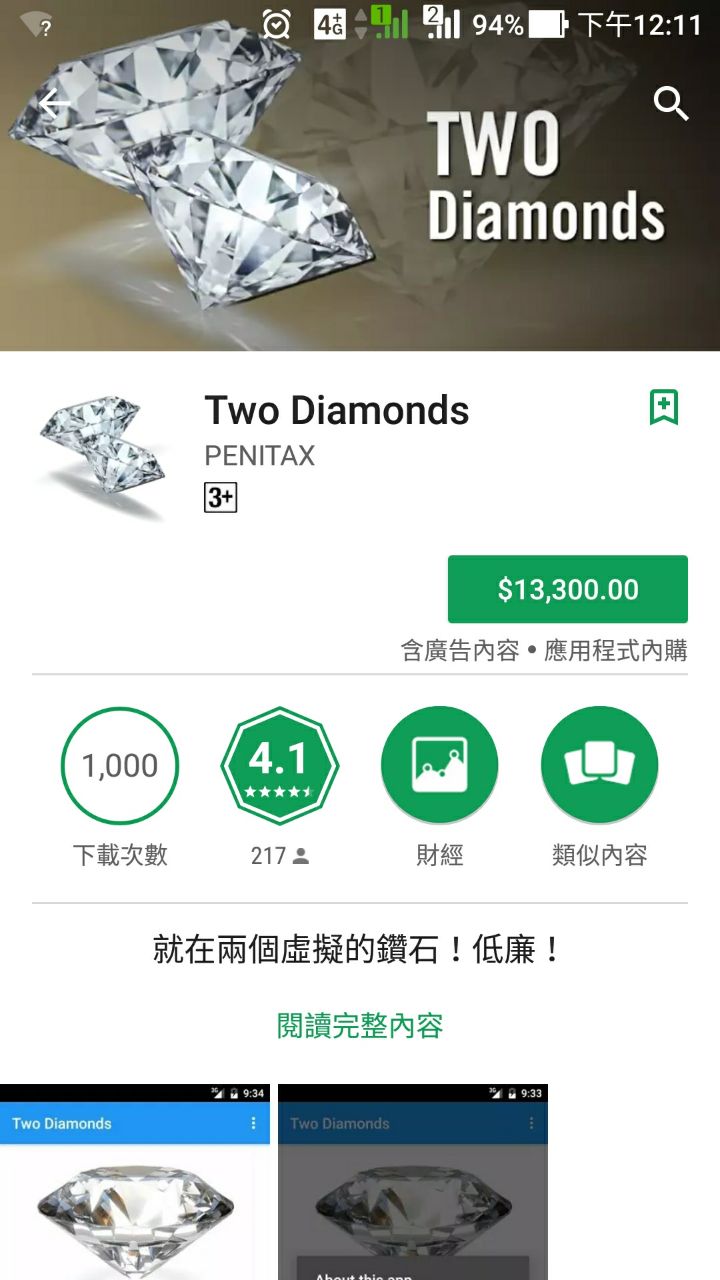This screenshot has width=720, height=1280.
Task: View the 4.1 rating reviews
Action: pos(279,766)
